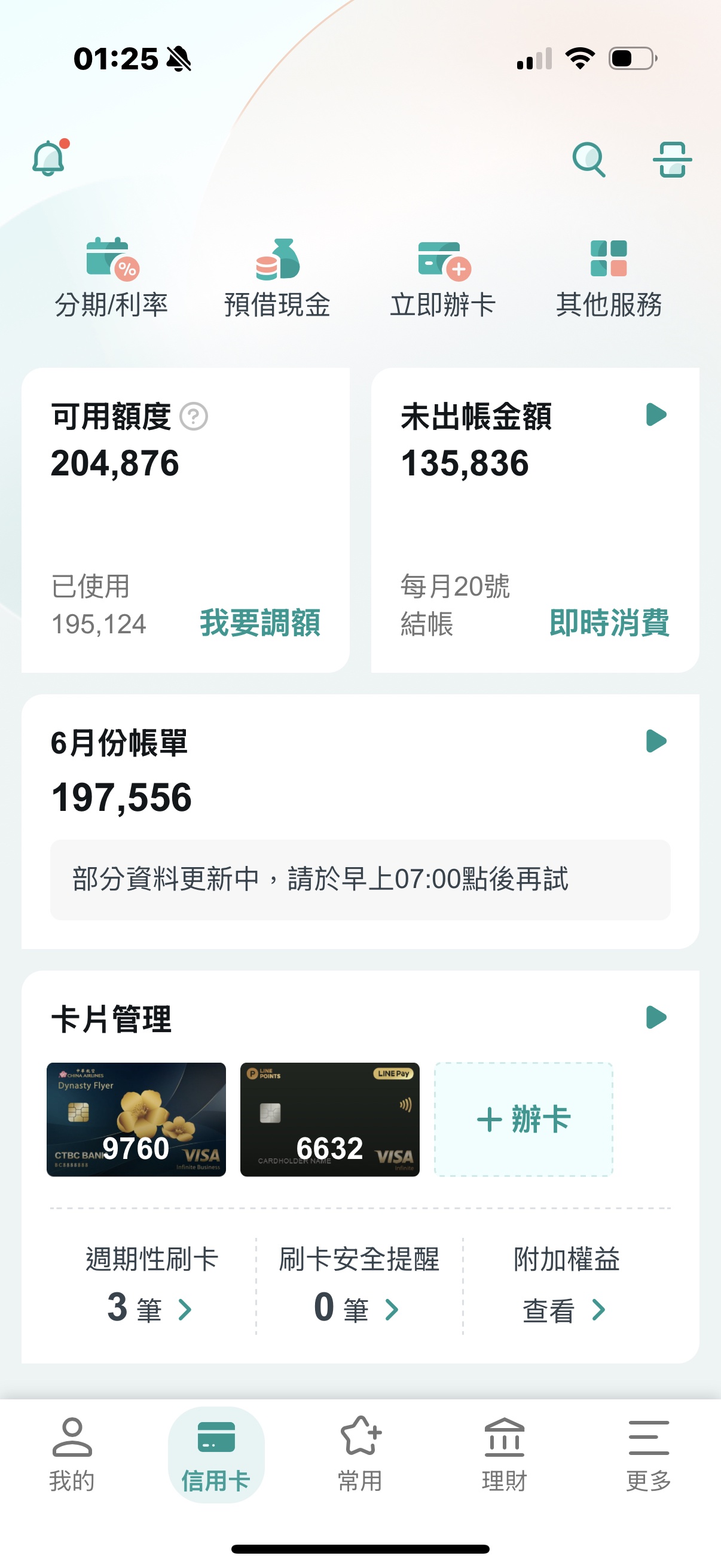Open the scan code icon

[x=672, y=160]
